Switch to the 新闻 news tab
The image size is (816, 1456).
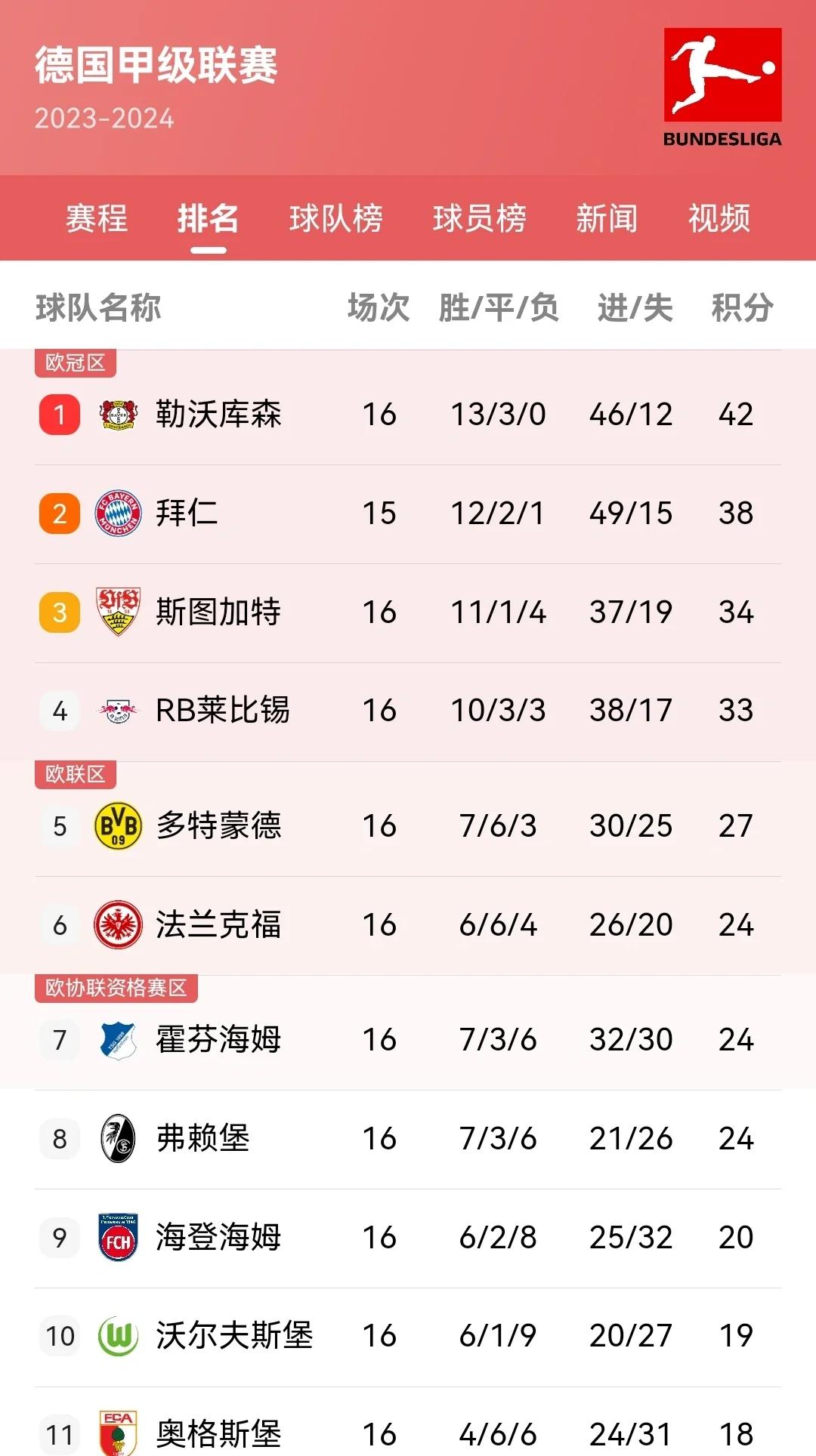[x=606, y=218]
